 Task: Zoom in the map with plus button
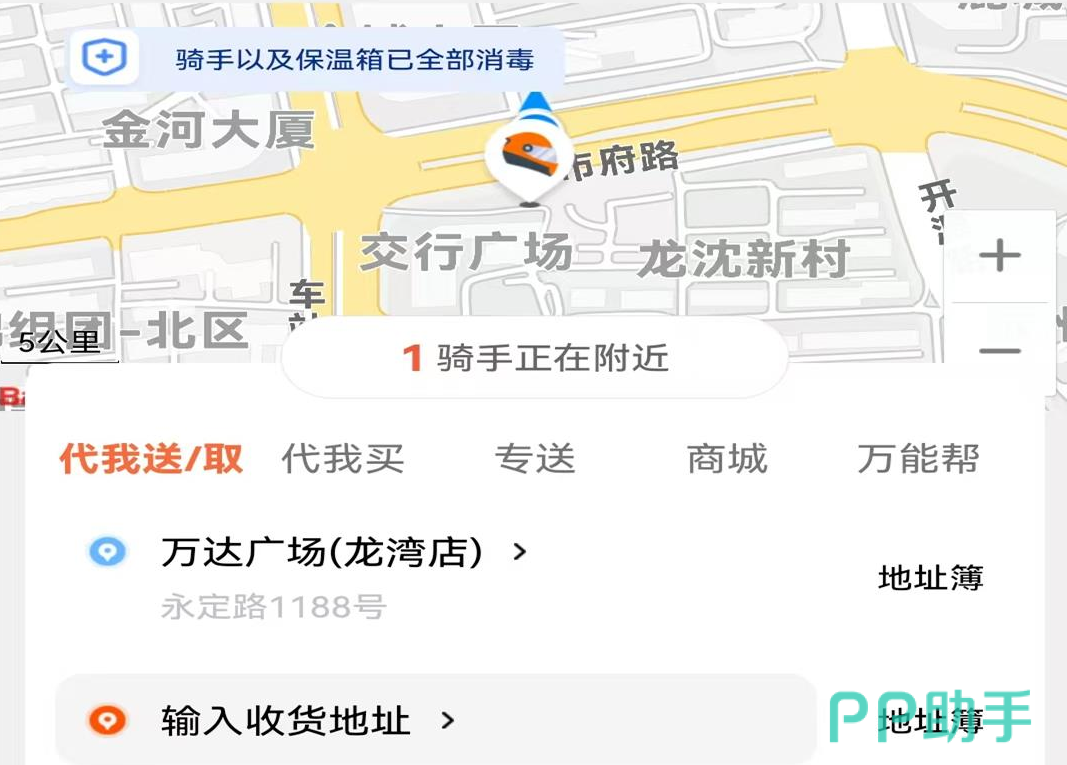1000,256
